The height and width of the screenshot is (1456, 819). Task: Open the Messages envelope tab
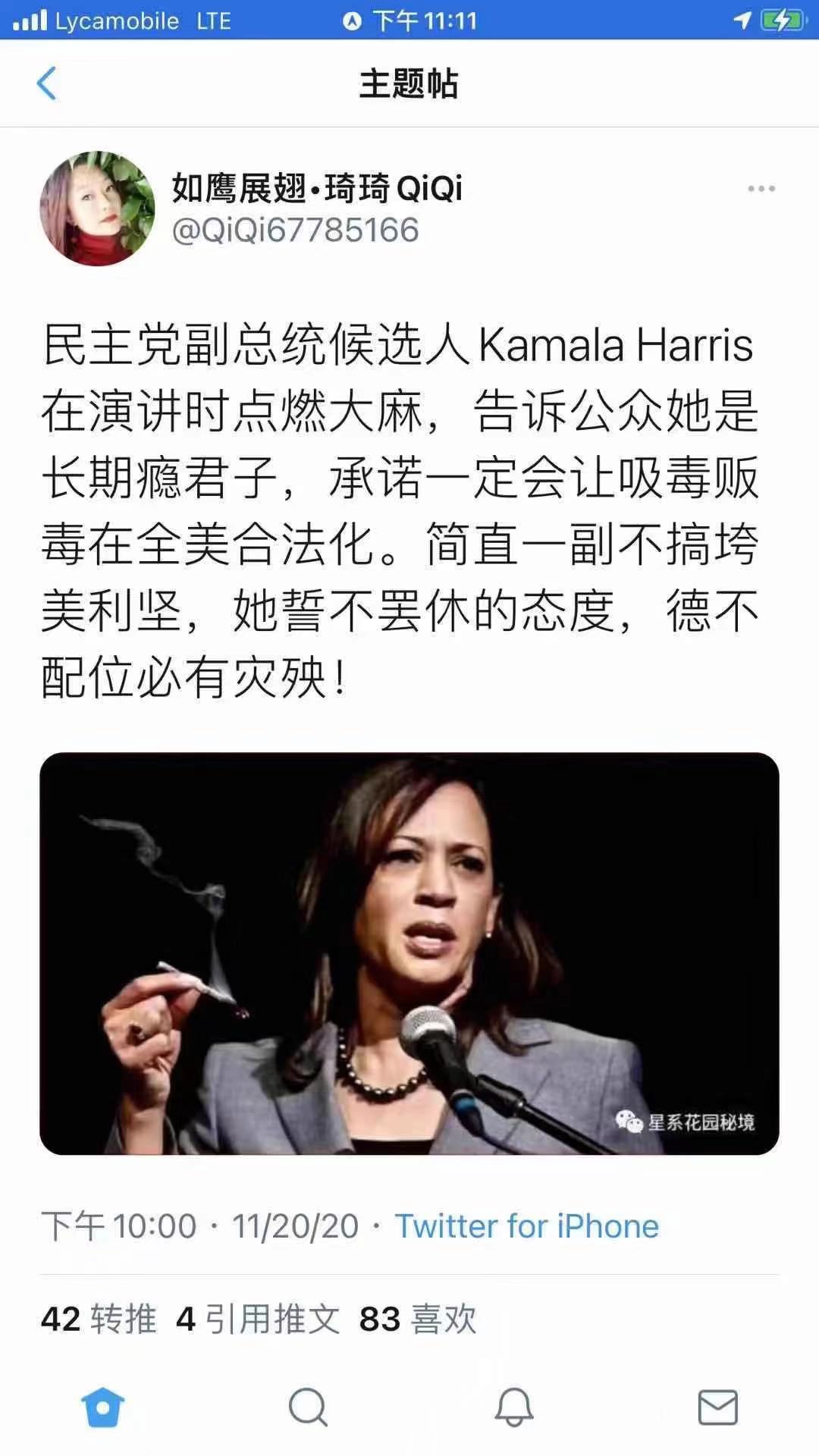[717, 1407]
